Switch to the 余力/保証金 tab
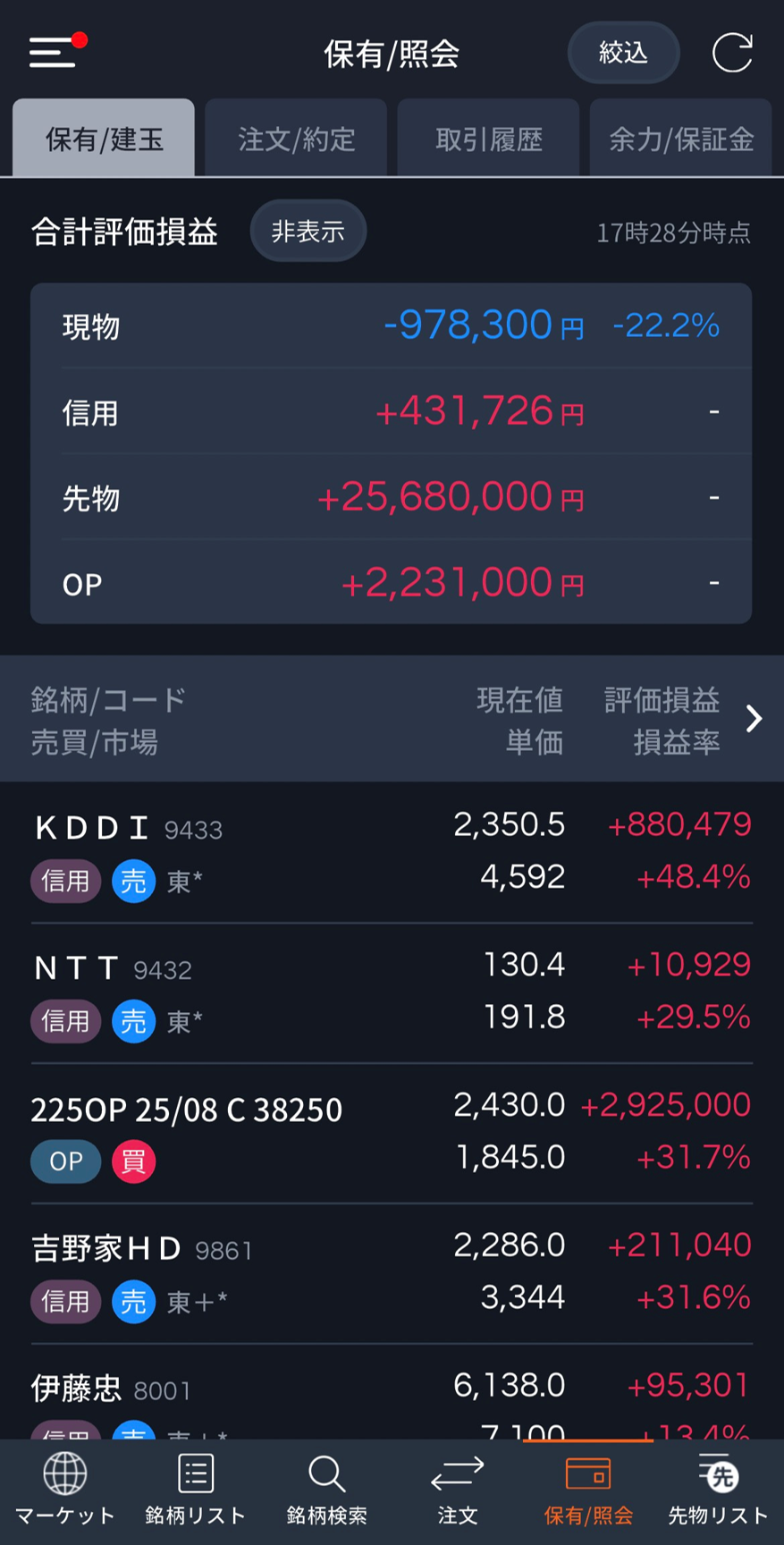Viewport: 784px width, 1545px height. click(x=680, y=139)
